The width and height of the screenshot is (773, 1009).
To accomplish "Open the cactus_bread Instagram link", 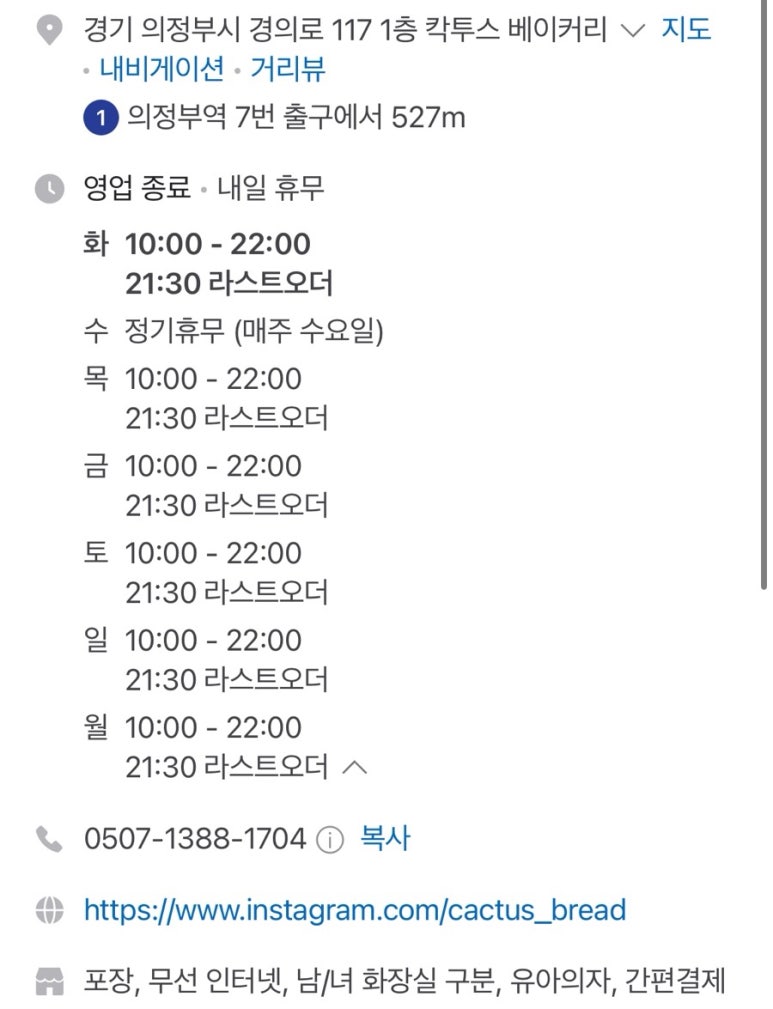I will click(x=355, y=910).
